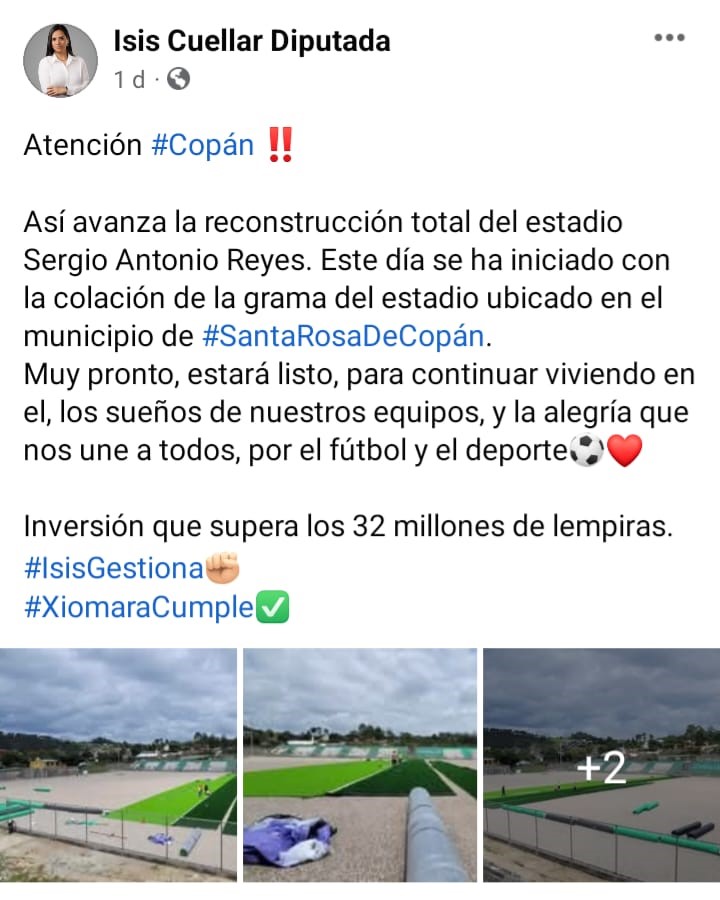This screenshot has height=900, width=720.
Task: Open the #Copán hashtag
Action: 203,145
